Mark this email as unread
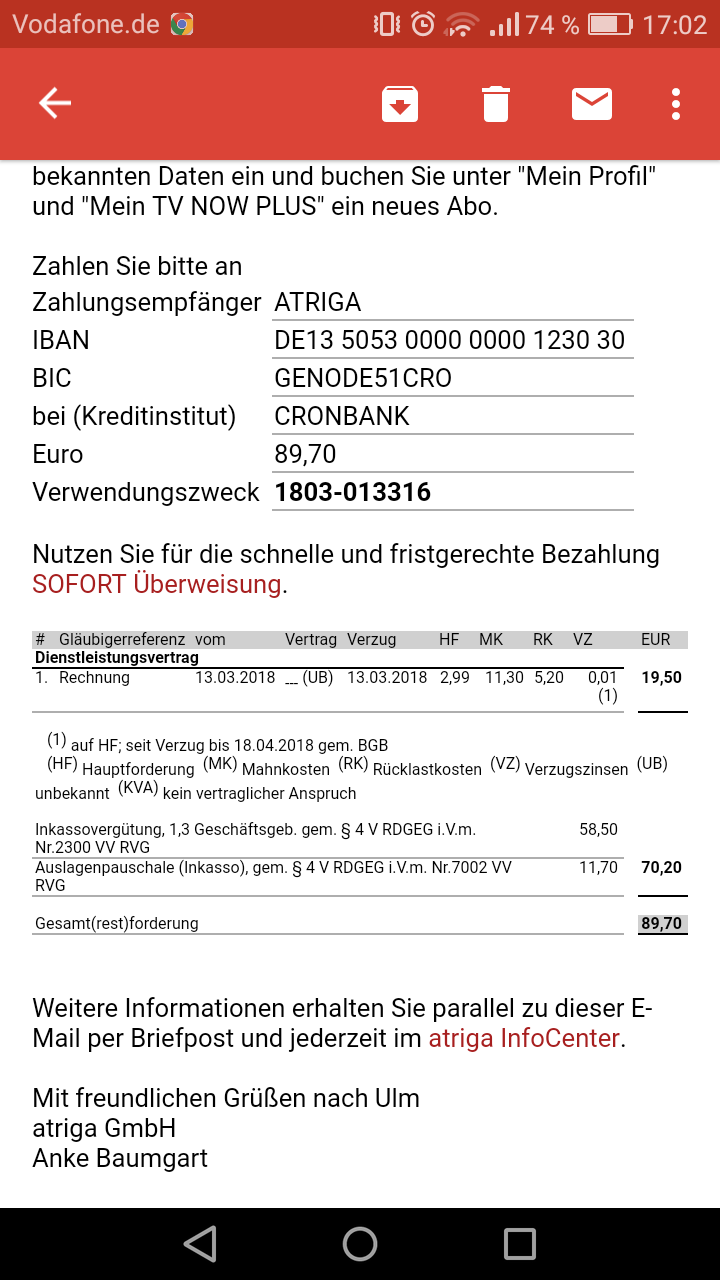The height and width of the screenshot is (1280, 720). (x=592, y=103)
